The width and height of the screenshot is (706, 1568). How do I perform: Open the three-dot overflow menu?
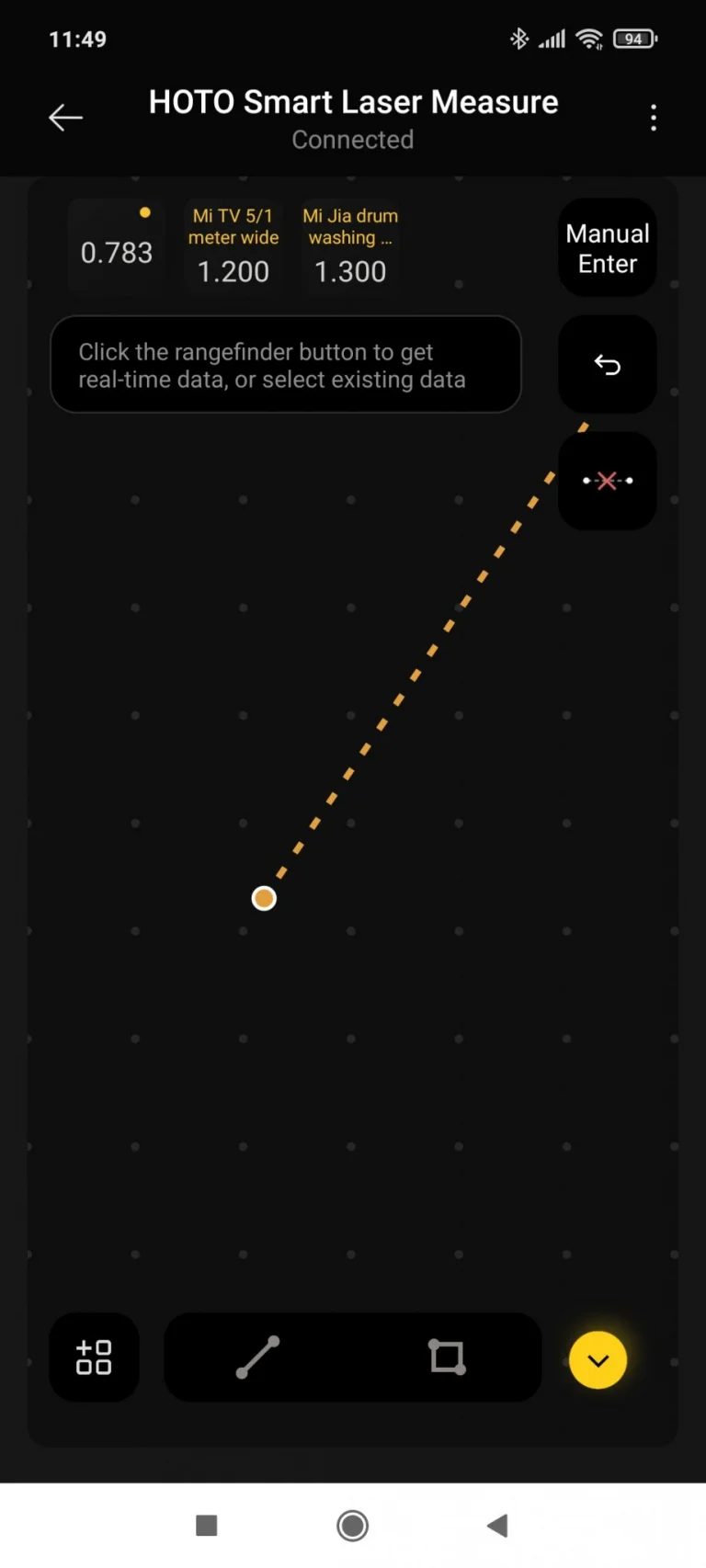[654, 118]
